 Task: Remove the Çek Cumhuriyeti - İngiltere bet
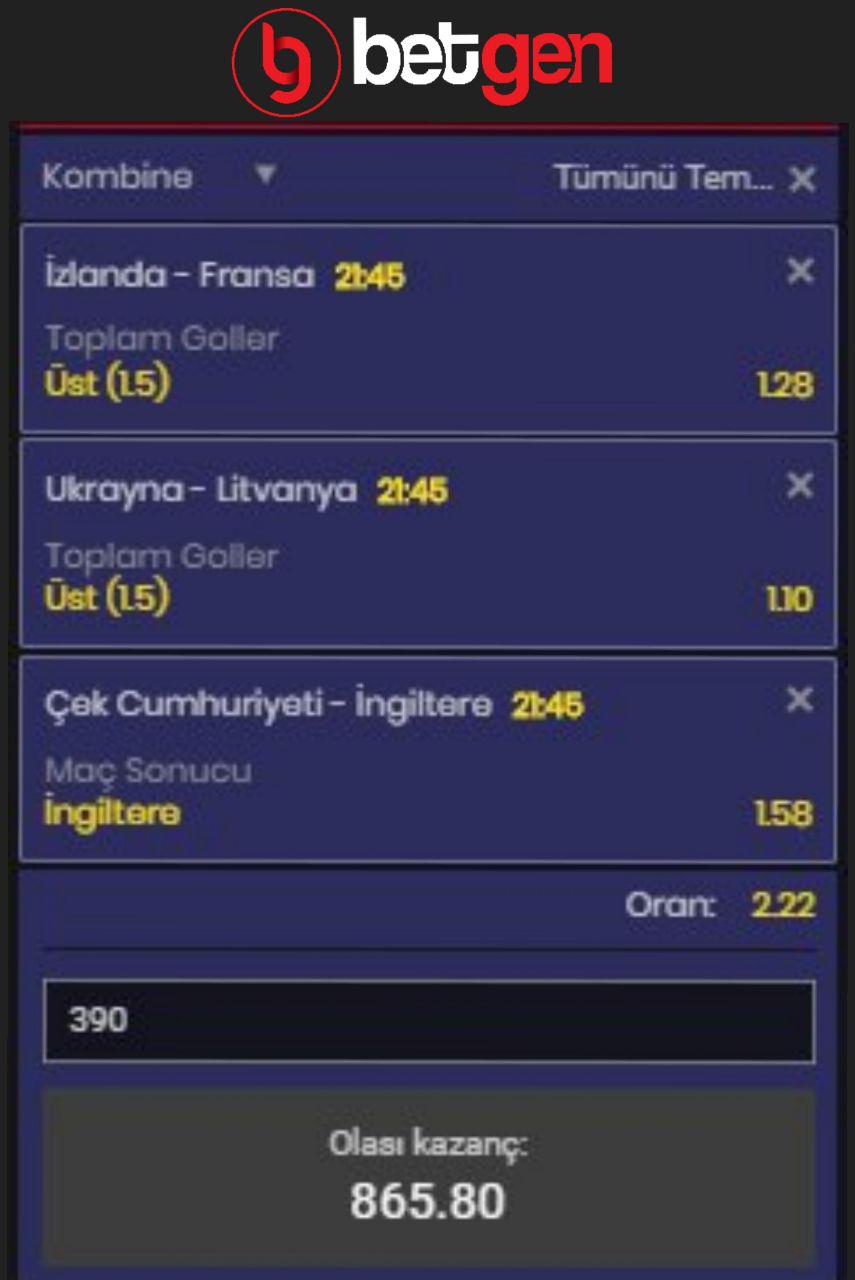coord(800,700)
